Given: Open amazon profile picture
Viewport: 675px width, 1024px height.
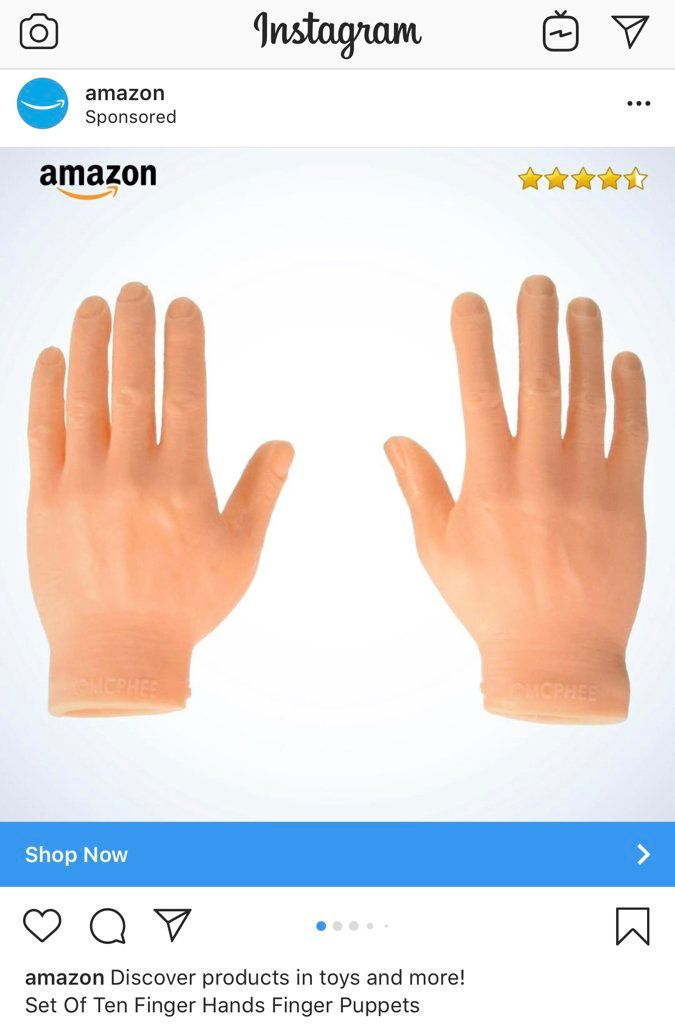Looking at the screenshot, I should pyautogui.click(x=42, y=104).
